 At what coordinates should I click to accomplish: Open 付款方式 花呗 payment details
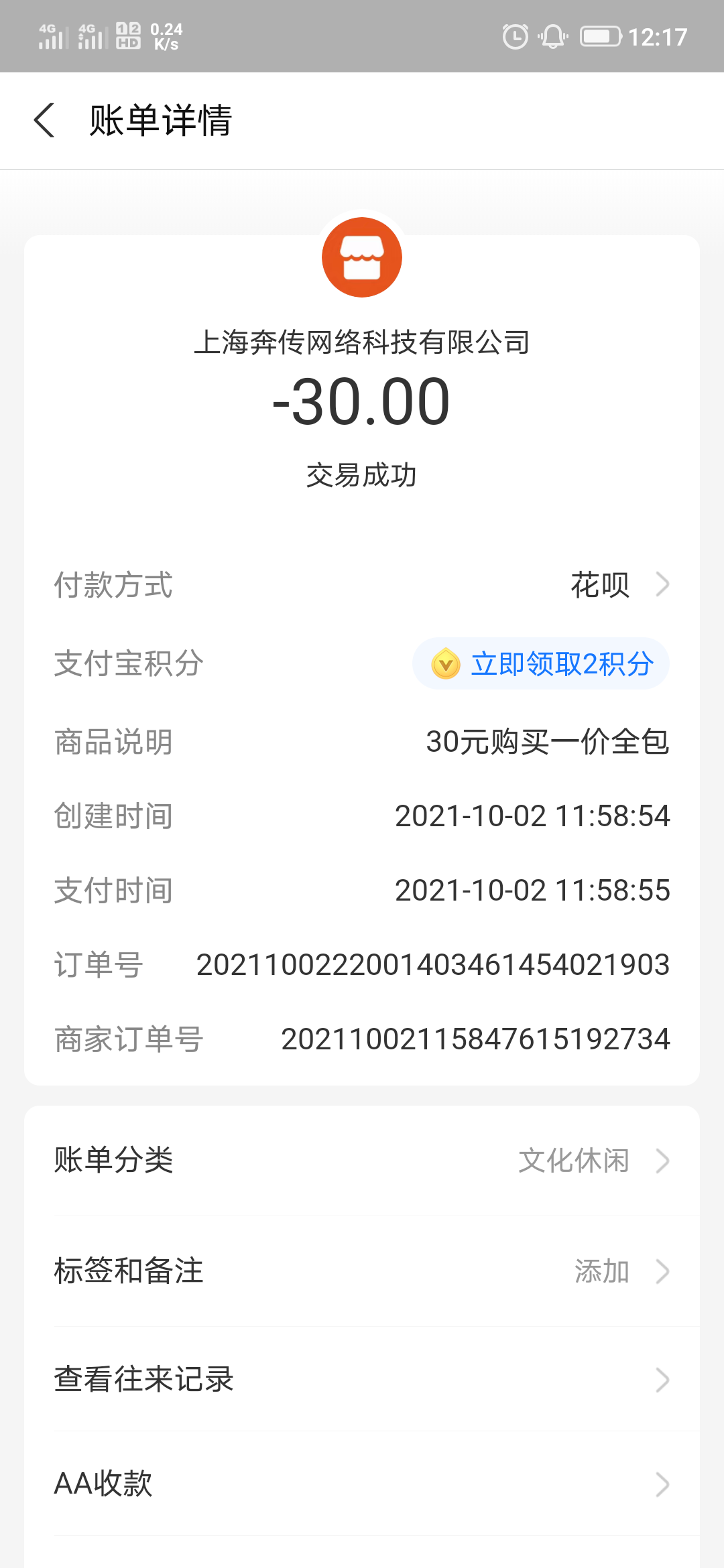[617, 585]
